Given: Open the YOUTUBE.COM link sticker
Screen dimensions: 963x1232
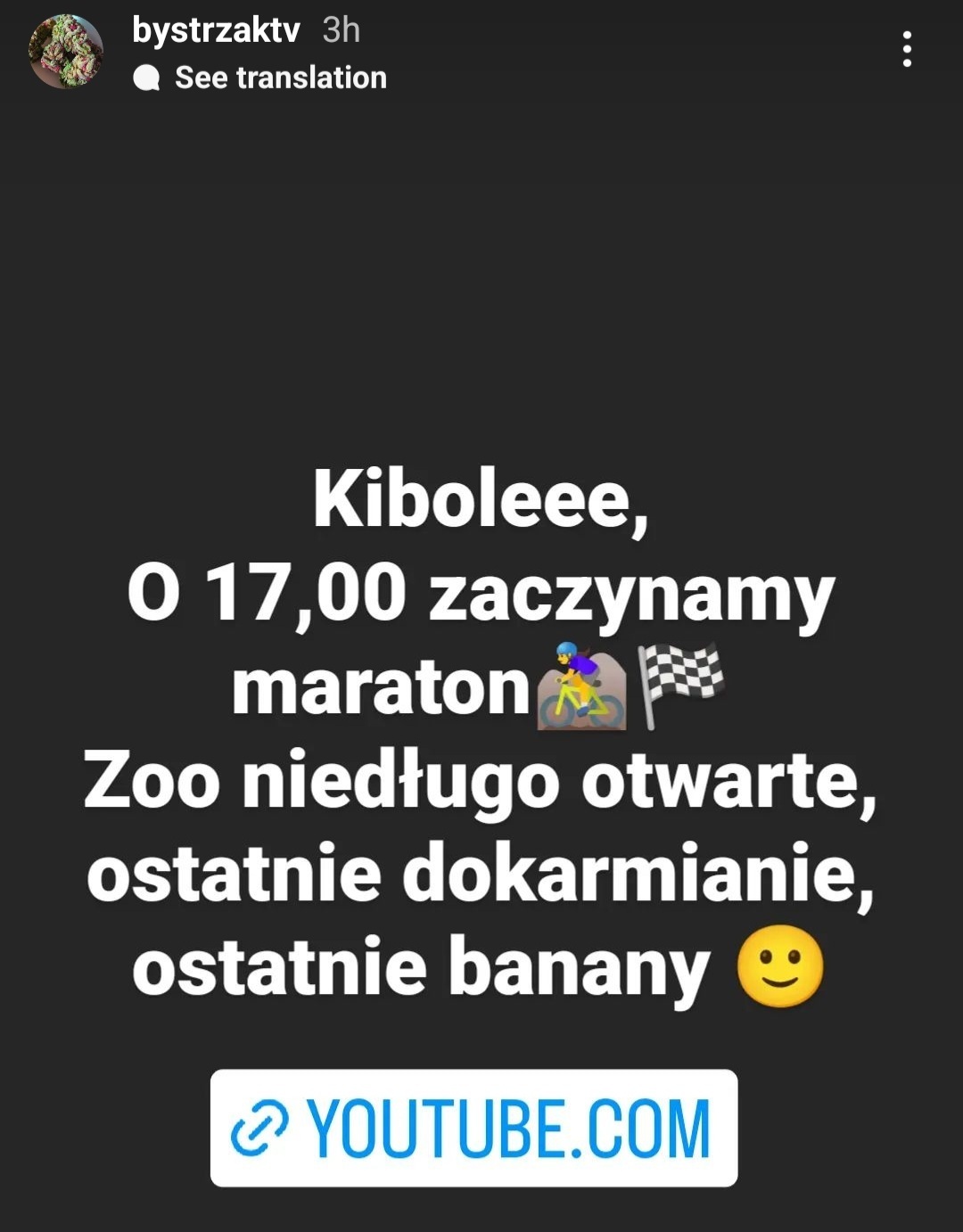Looking at the screenshot, I should click(x=473, y=1128).
